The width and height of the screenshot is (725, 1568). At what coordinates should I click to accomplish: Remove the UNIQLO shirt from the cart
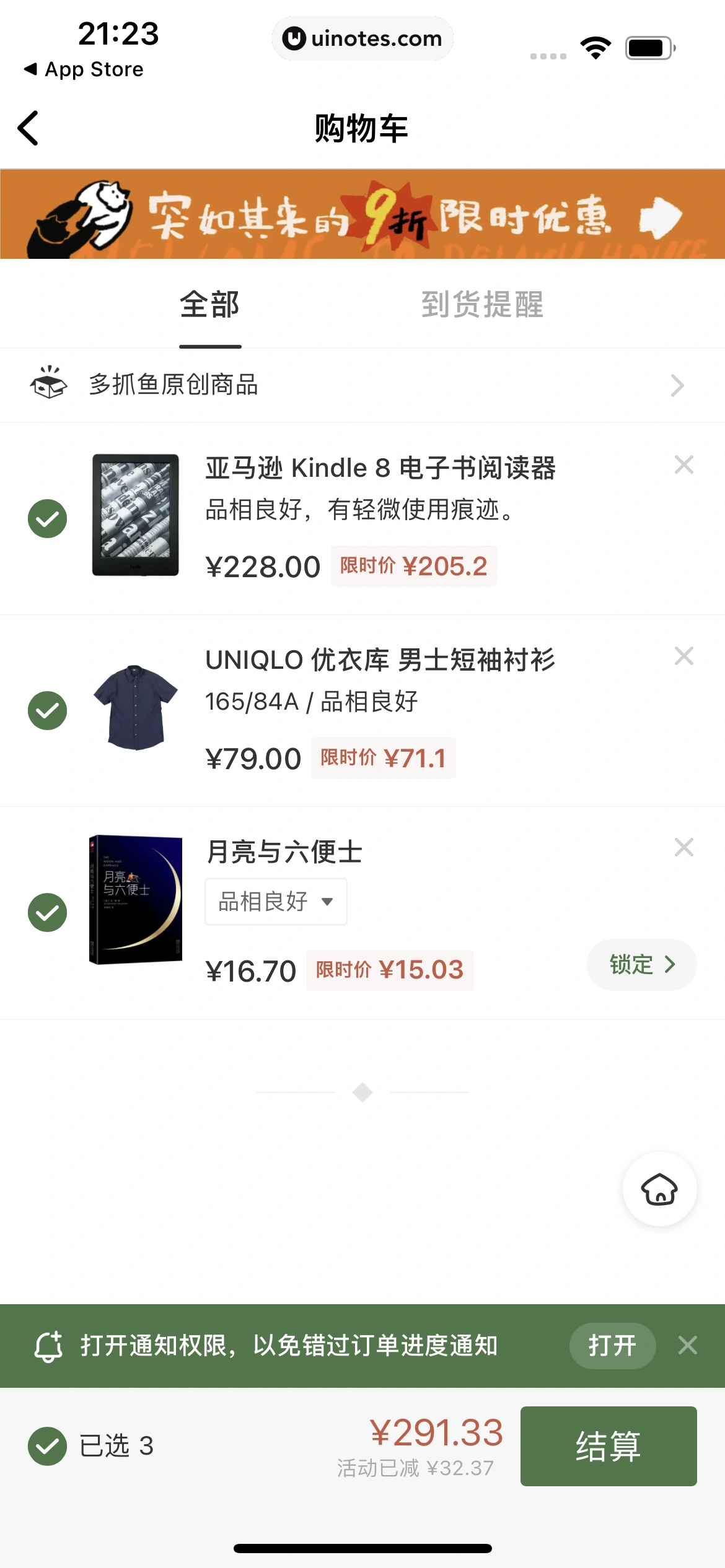[x=683, y=655]
